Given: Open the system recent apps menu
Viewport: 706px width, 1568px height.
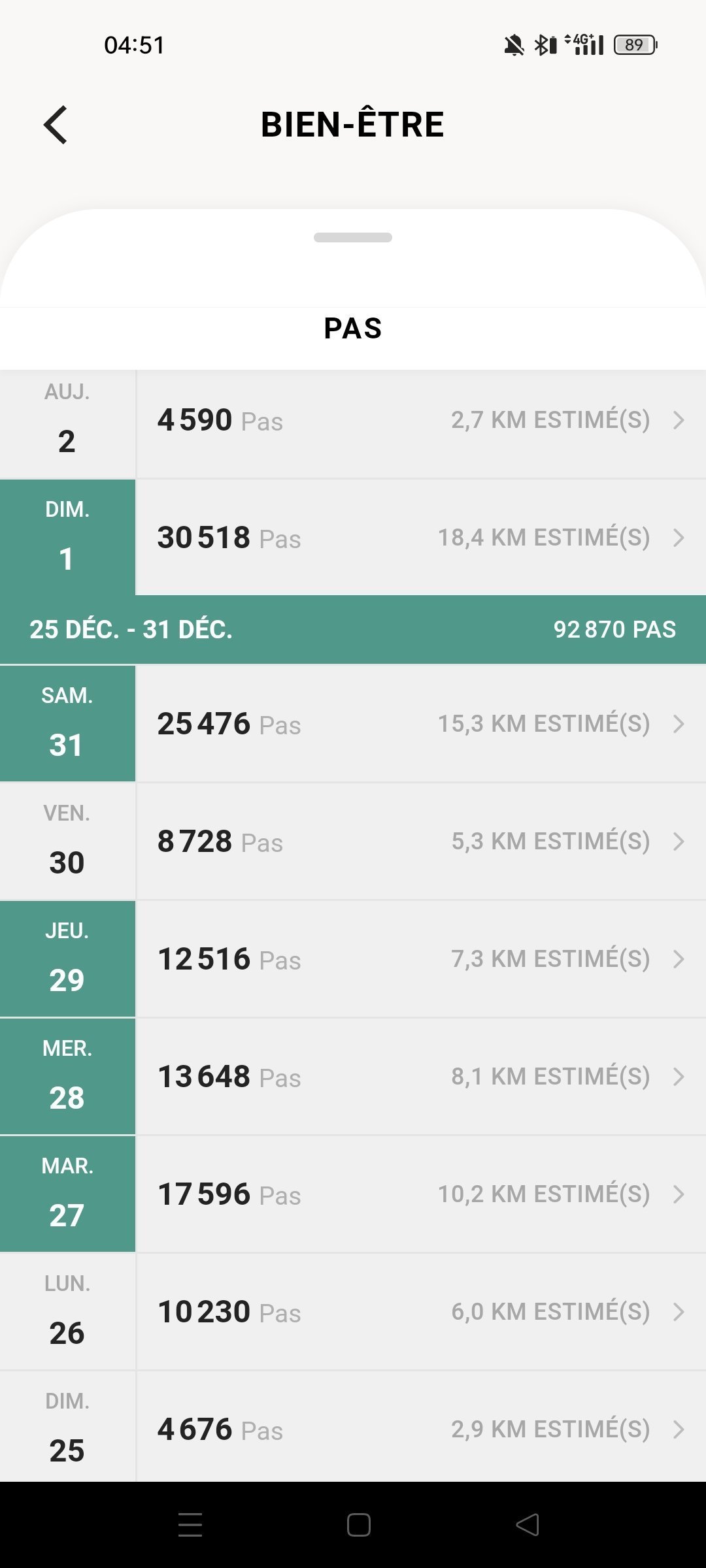Looking at the screenshot, I should (190, 1525).
